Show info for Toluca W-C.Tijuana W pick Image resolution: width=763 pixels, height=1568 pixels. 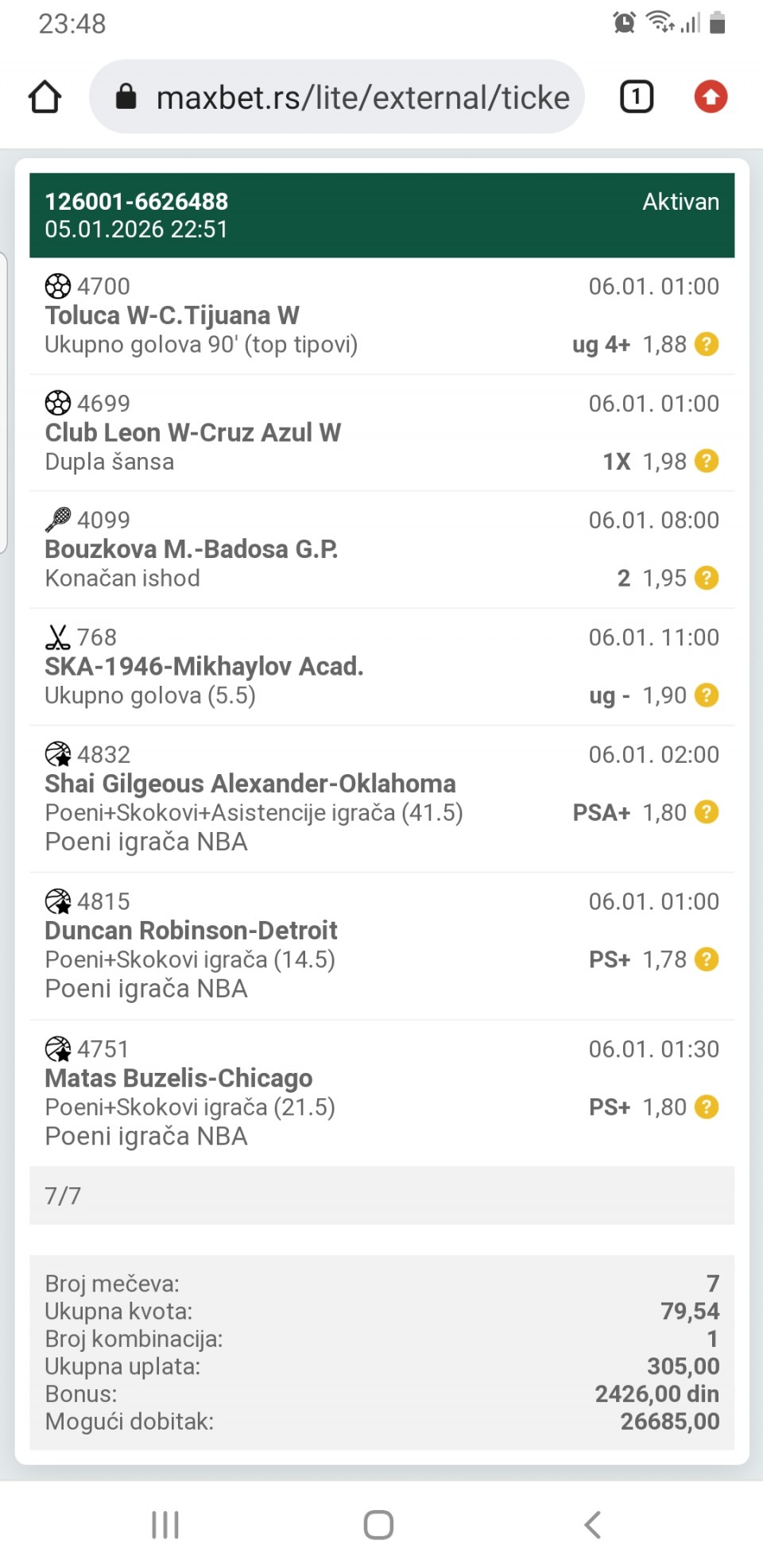(x=707, y=344)
